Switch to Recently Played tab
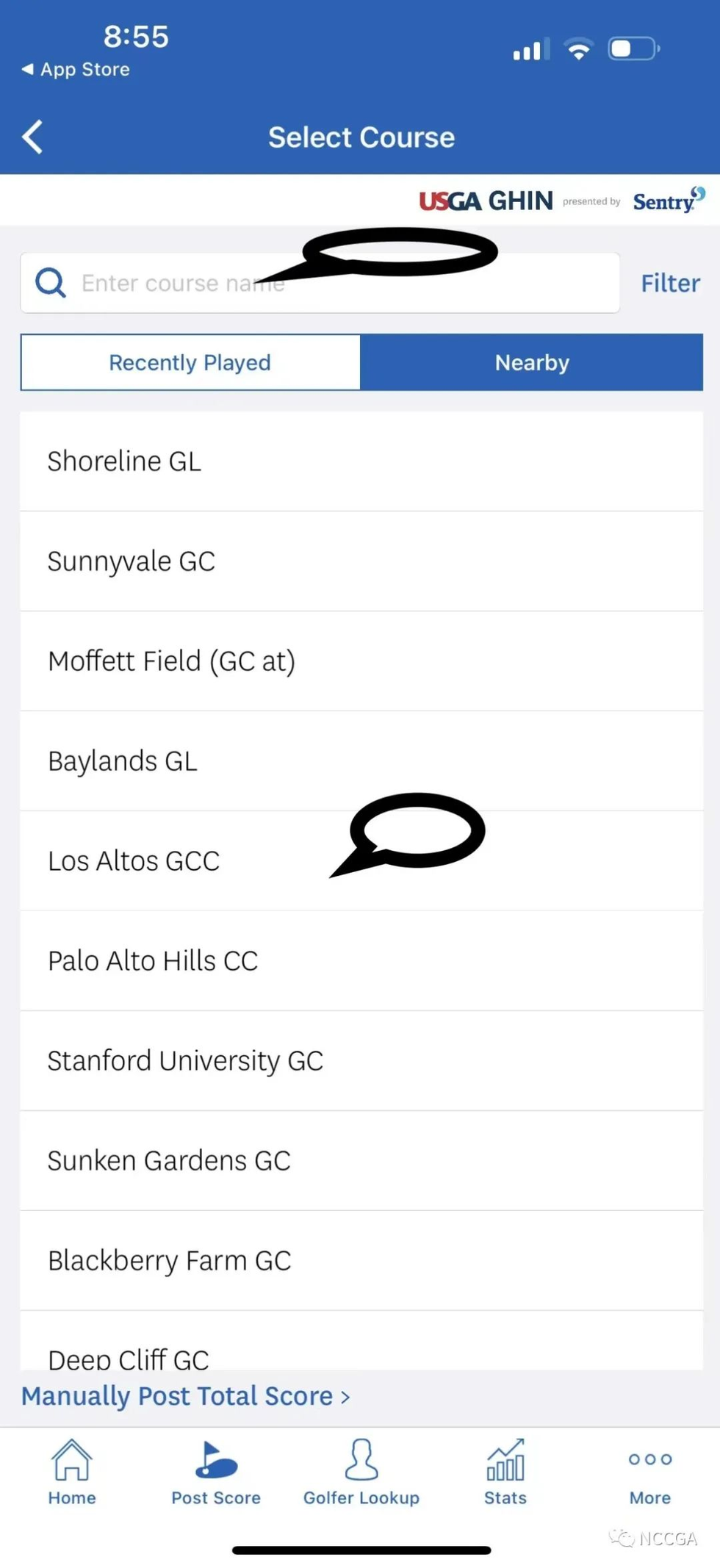The image size is (720, 1568). coord(190,363)
